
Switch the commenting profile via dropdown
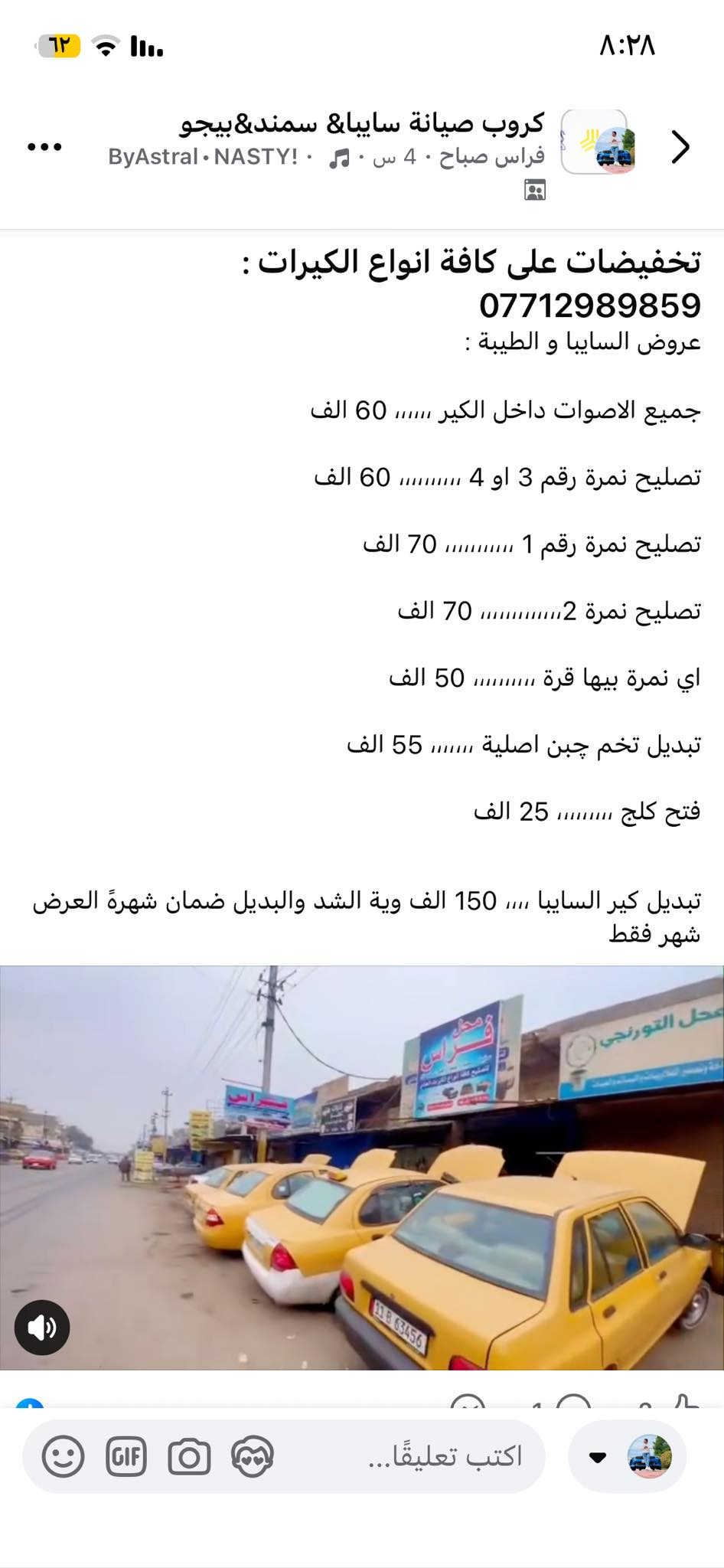pyautogui.click(x=598, y=1456)
